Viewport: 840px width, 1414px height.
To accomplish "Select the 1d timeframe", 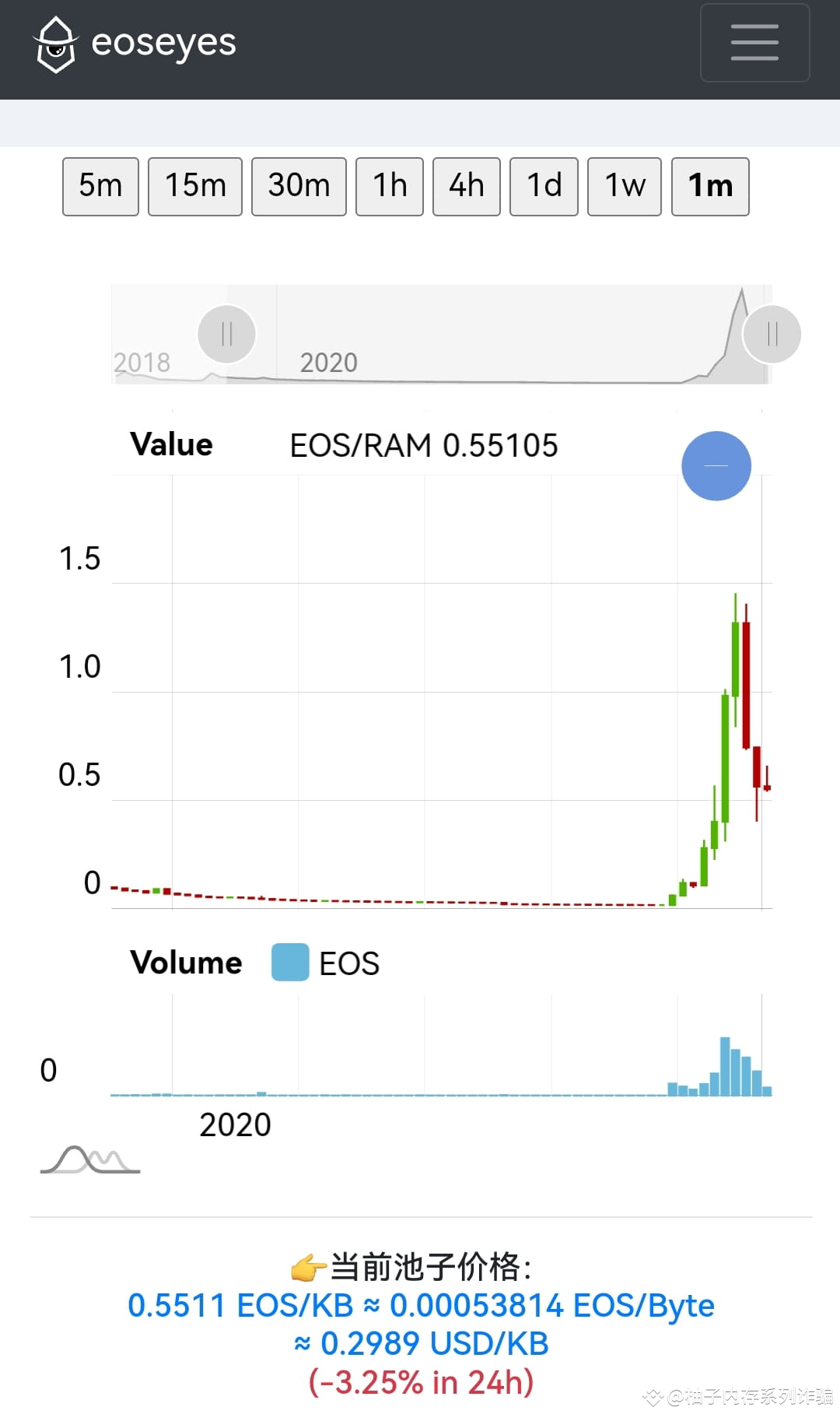I will tap(543, 186).
